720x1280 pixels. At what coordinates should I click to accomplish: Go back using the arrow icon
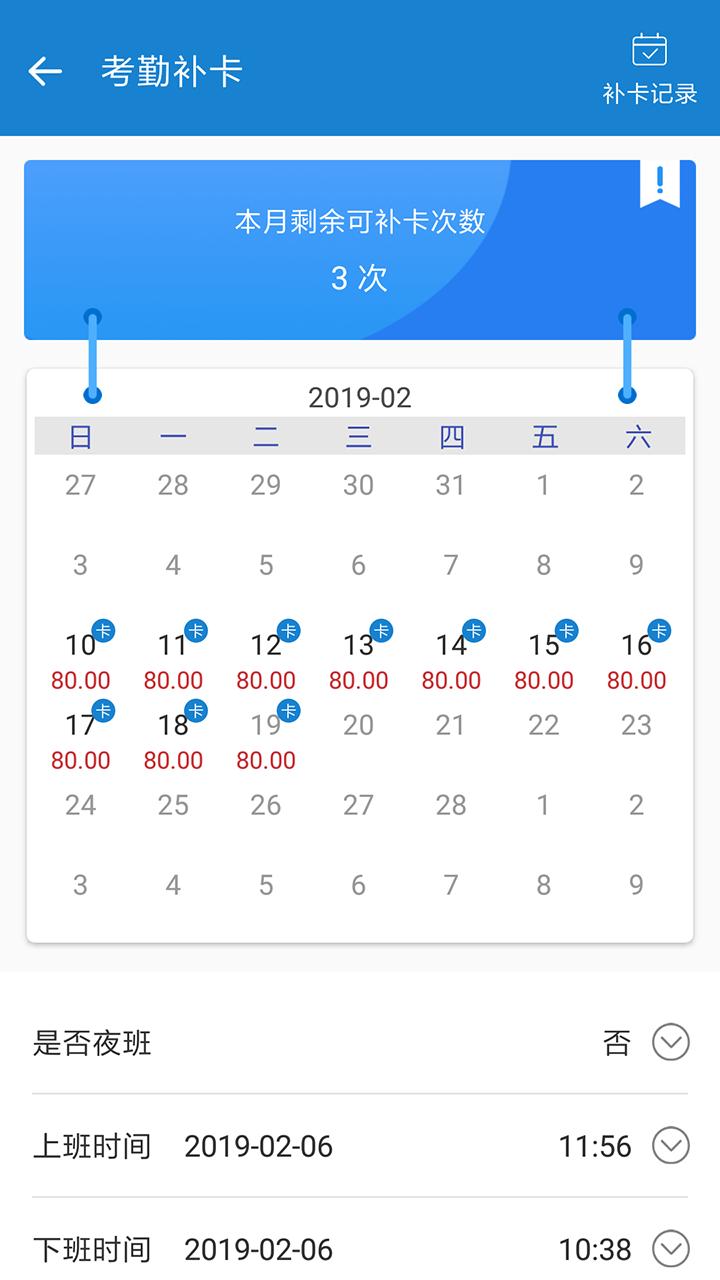coord(44,70)
